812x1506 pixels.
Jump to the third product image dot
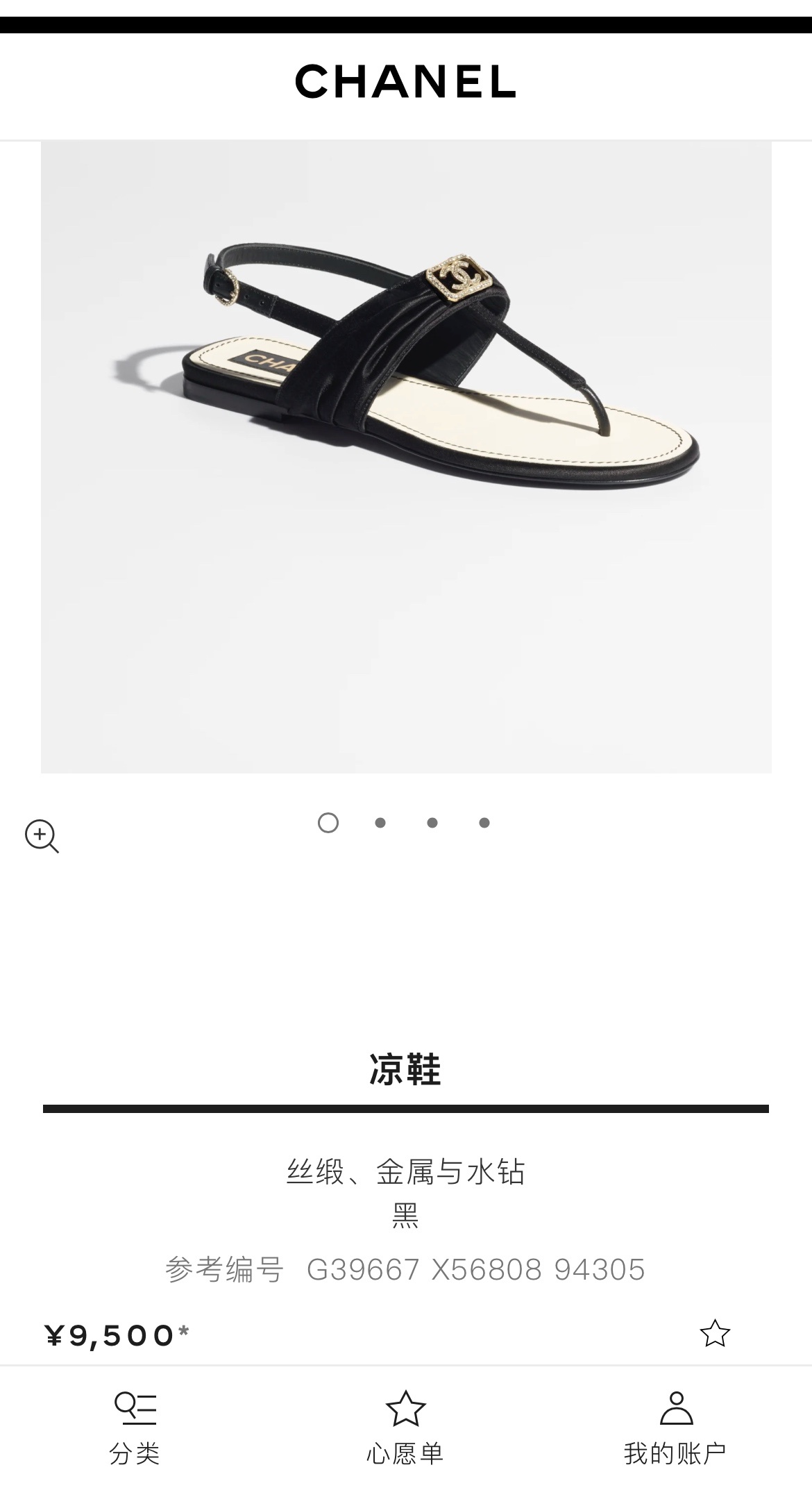(x=432, y=823)
